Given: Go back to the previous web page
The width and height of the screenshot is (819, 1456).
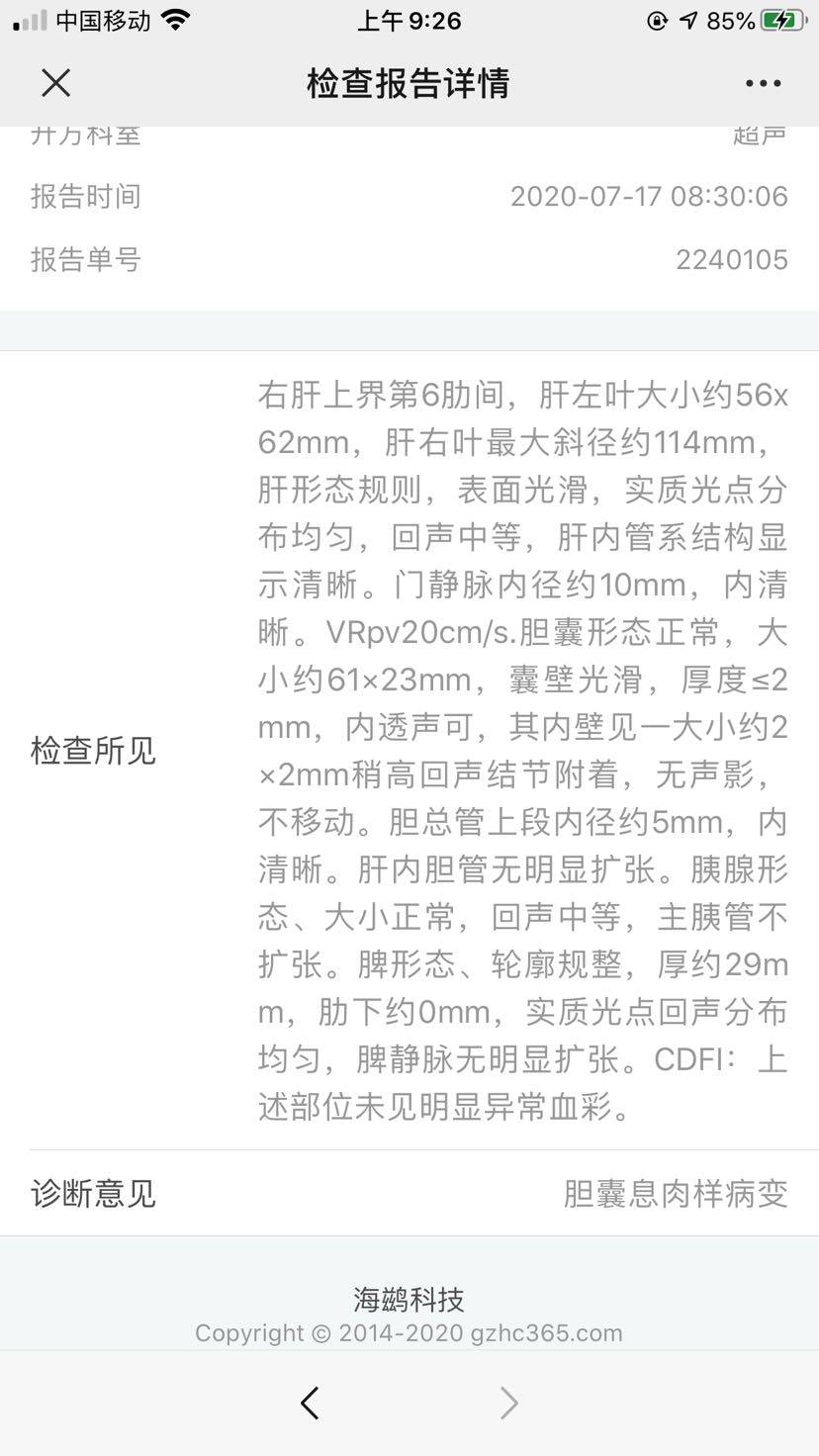Looking at the screenshot, I should click(x=310, y=1403).
